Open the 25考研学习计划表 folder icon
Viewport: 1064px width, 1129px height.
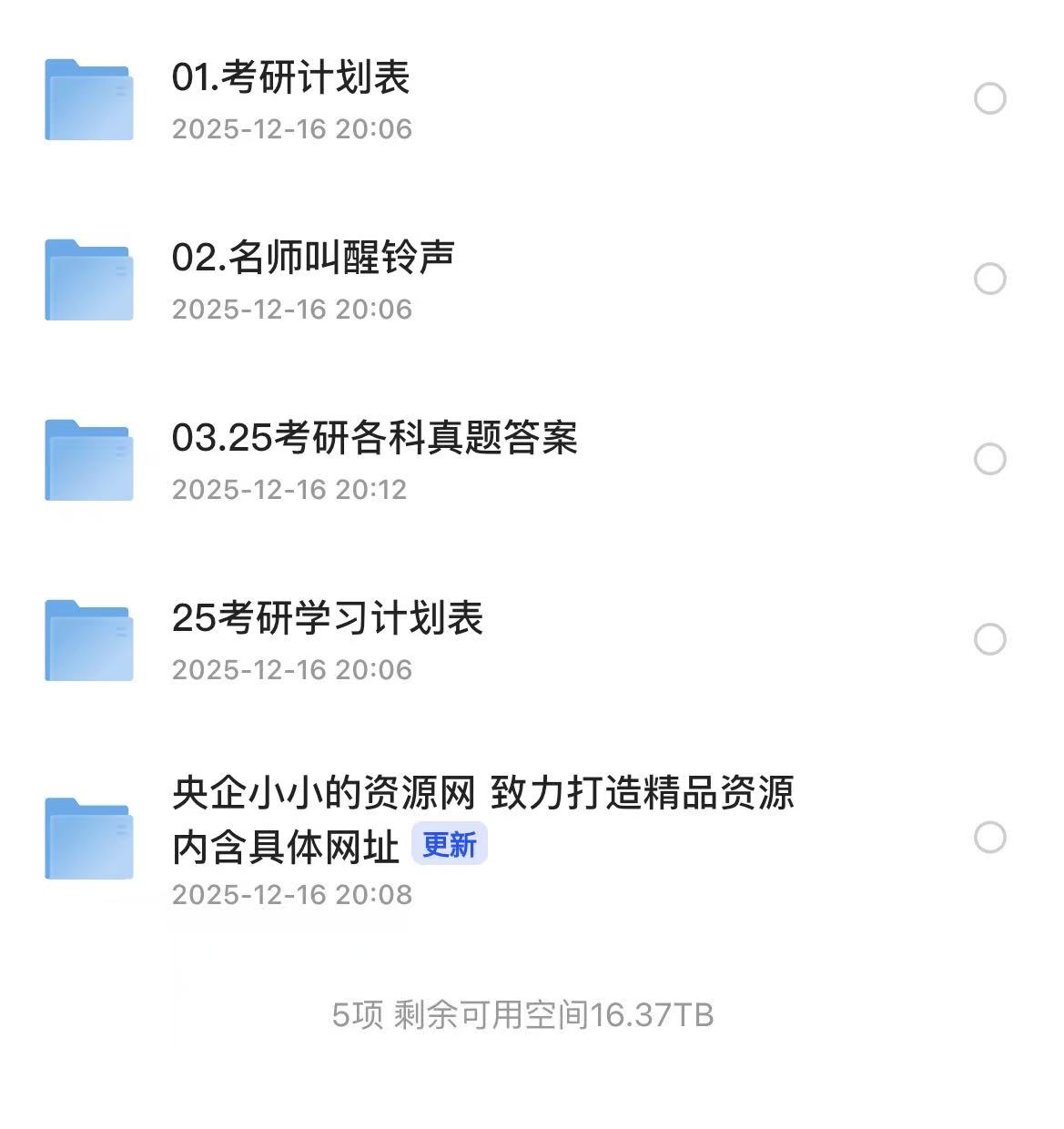(88, 638)
